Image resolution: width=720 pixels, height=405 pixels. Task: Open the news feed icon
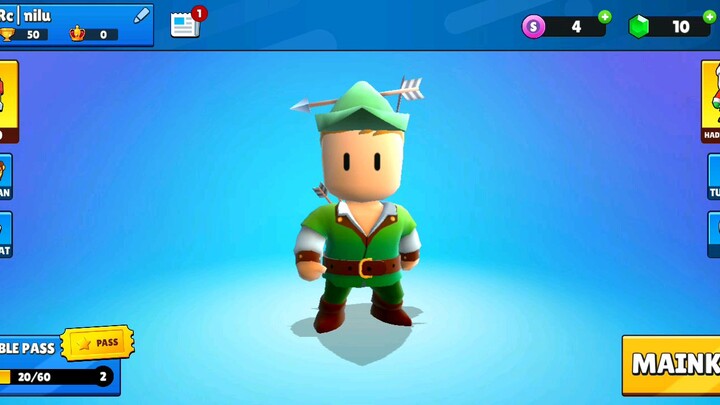pos(185,24)
